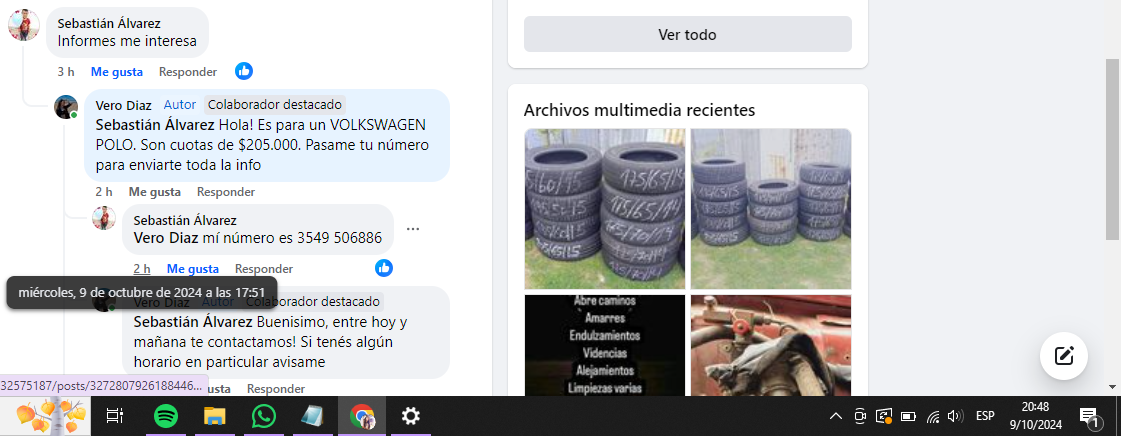Image resolution: width=1121 pixels, height=436 pixels.
Task: Open the first tire stack photo
Action: pyautogui.click(x=604, y=208)
